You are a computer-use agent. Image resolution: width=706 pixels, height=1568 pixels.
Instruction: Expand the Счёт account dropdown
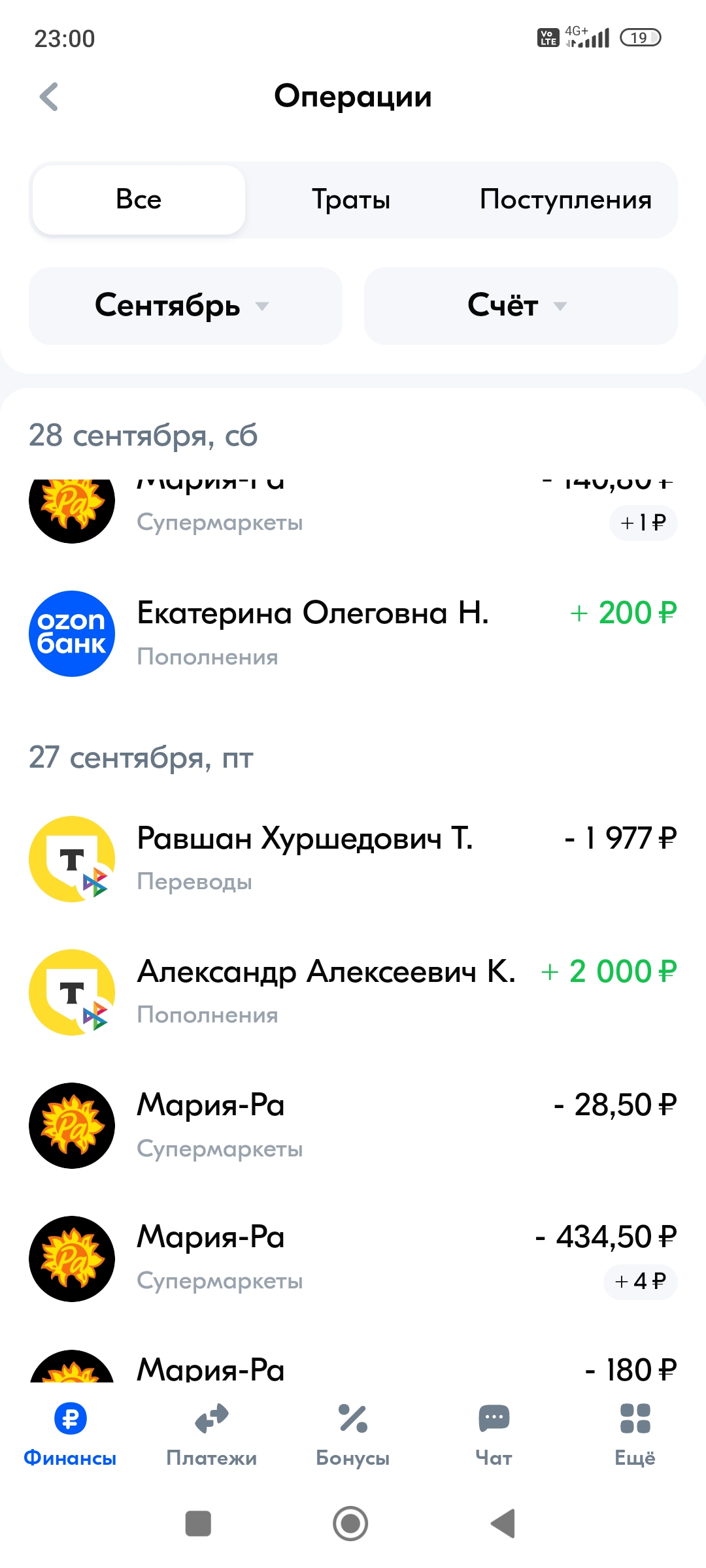point(520,306)
